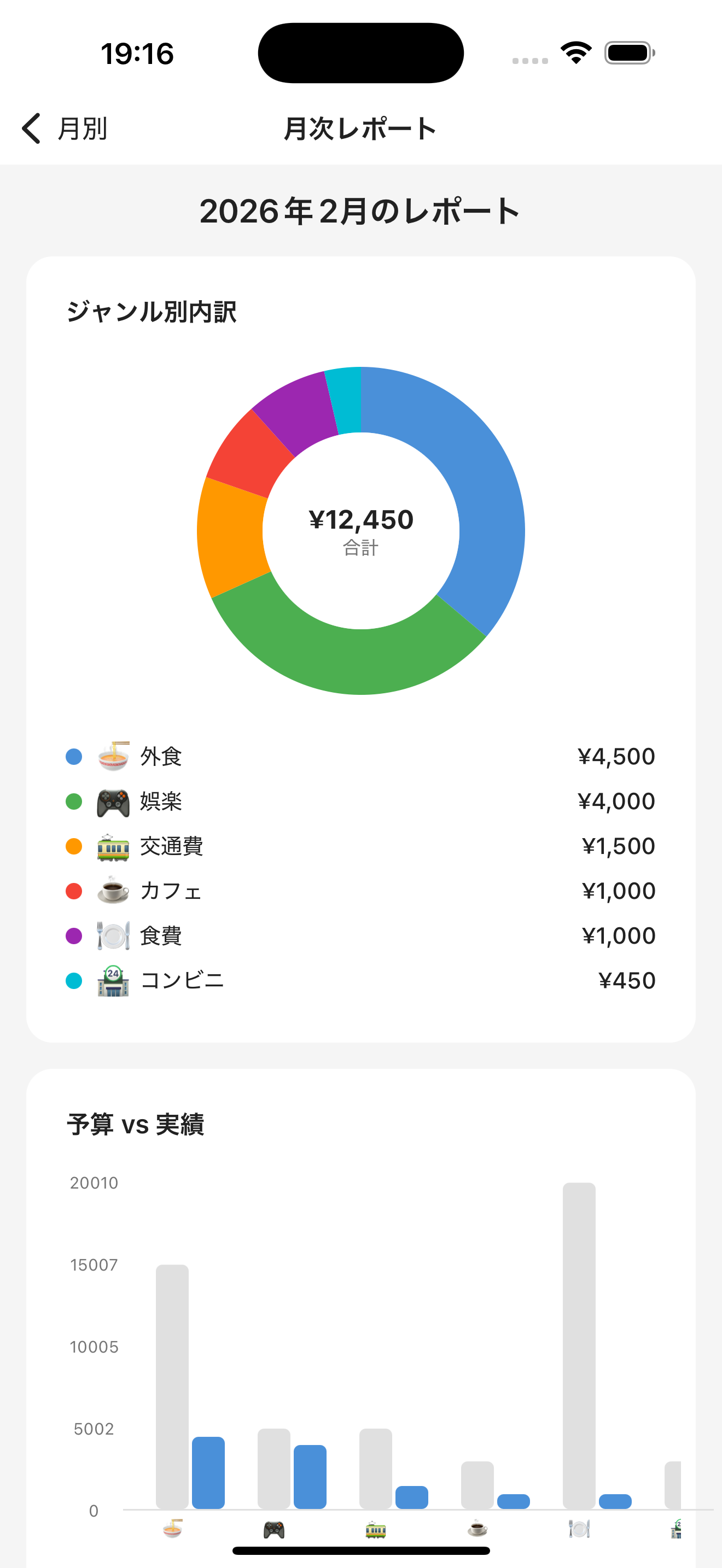Image resolution: width=722 pixels, height=1568 pixels.
Task: Tap the ¥450 amount for コンビニ
Action: pos(626,980)
